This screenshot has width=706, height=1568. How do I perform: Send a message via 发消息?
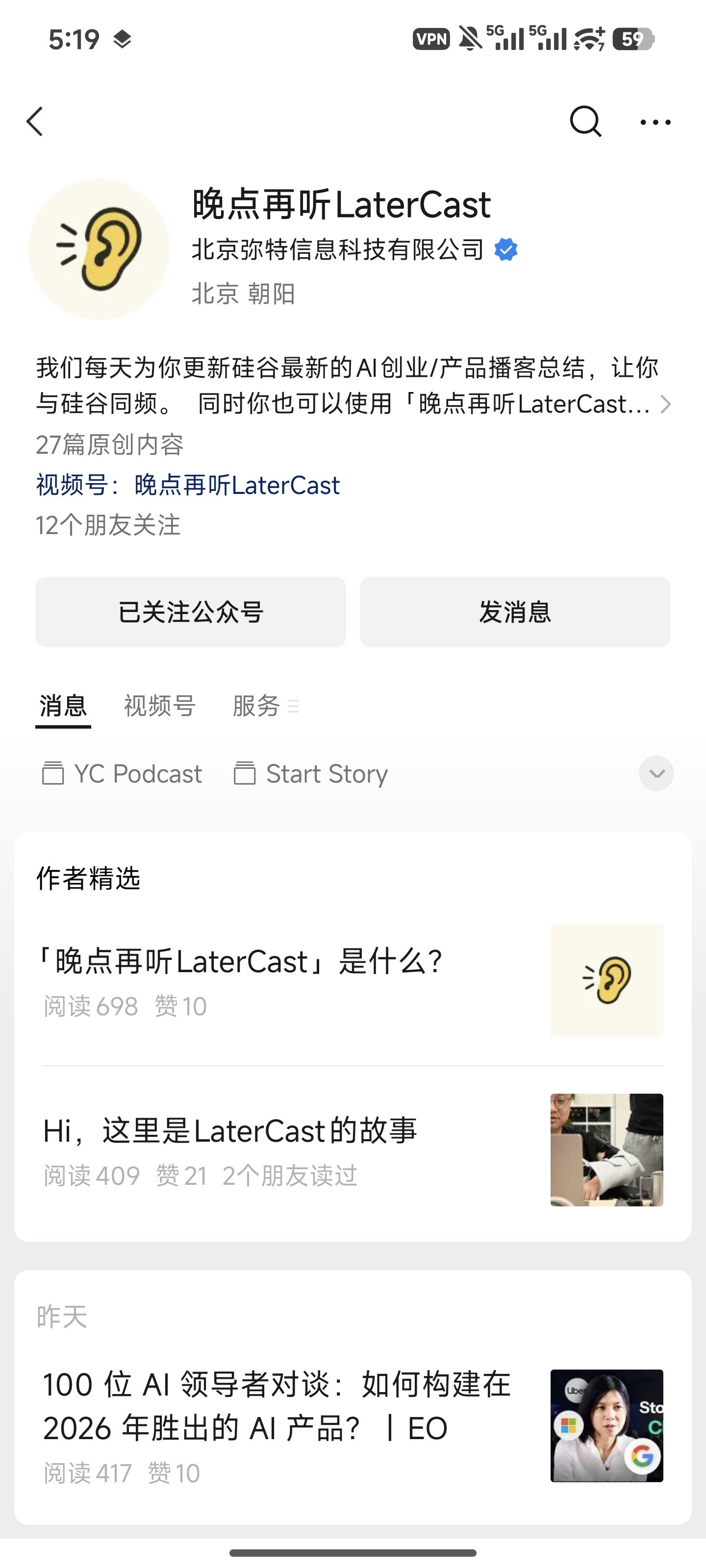click(515, 612)
